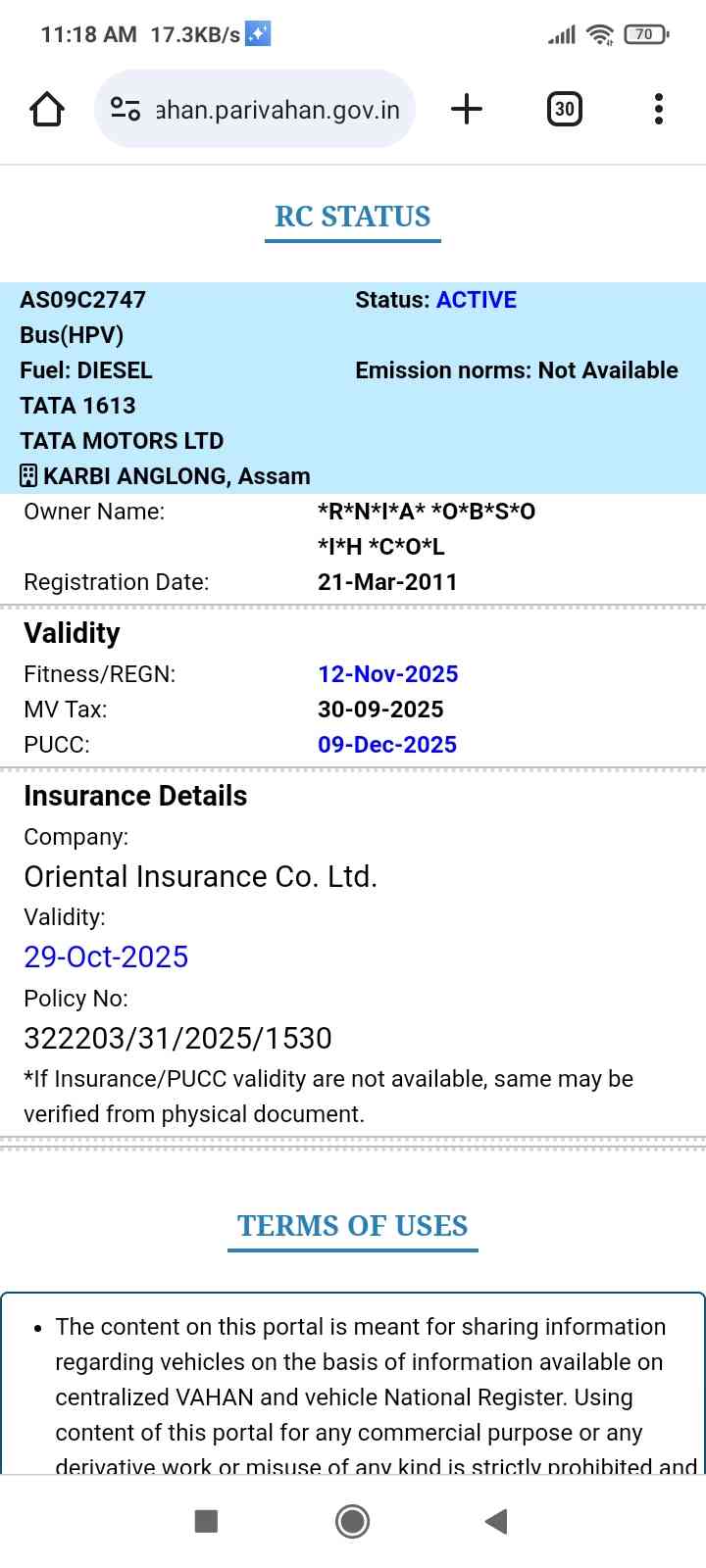Image resolution: width=706 pixels, height=1568 pixels.
Task: Tap the system home button
Action: click(352, 1521)
